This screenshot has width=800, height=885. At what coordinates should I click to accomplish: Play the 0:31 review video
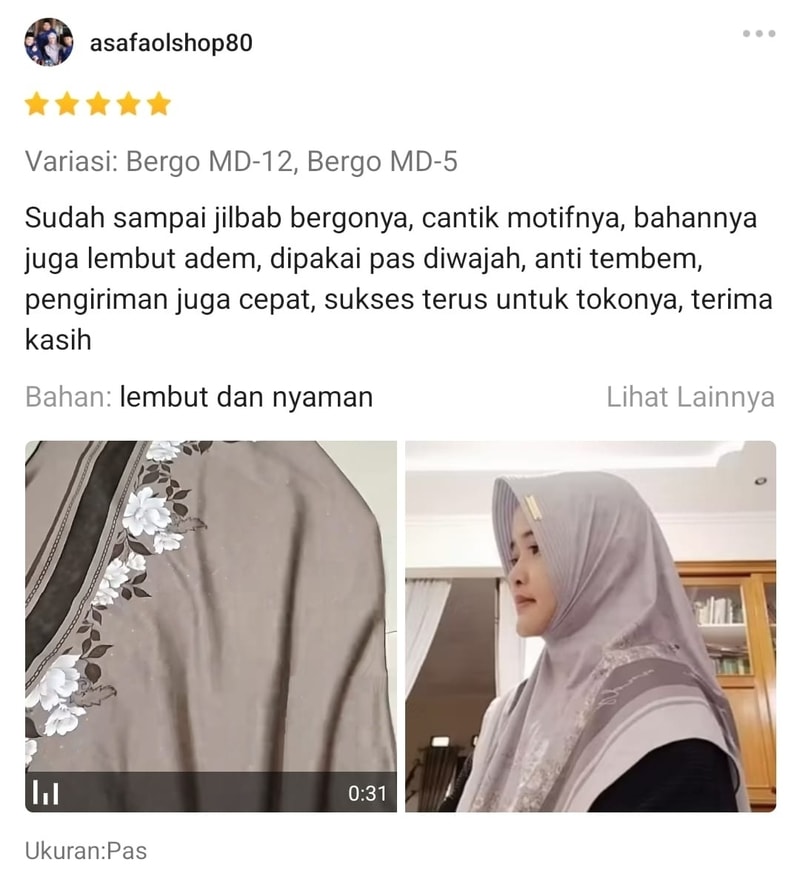click(x=210, y=625)
